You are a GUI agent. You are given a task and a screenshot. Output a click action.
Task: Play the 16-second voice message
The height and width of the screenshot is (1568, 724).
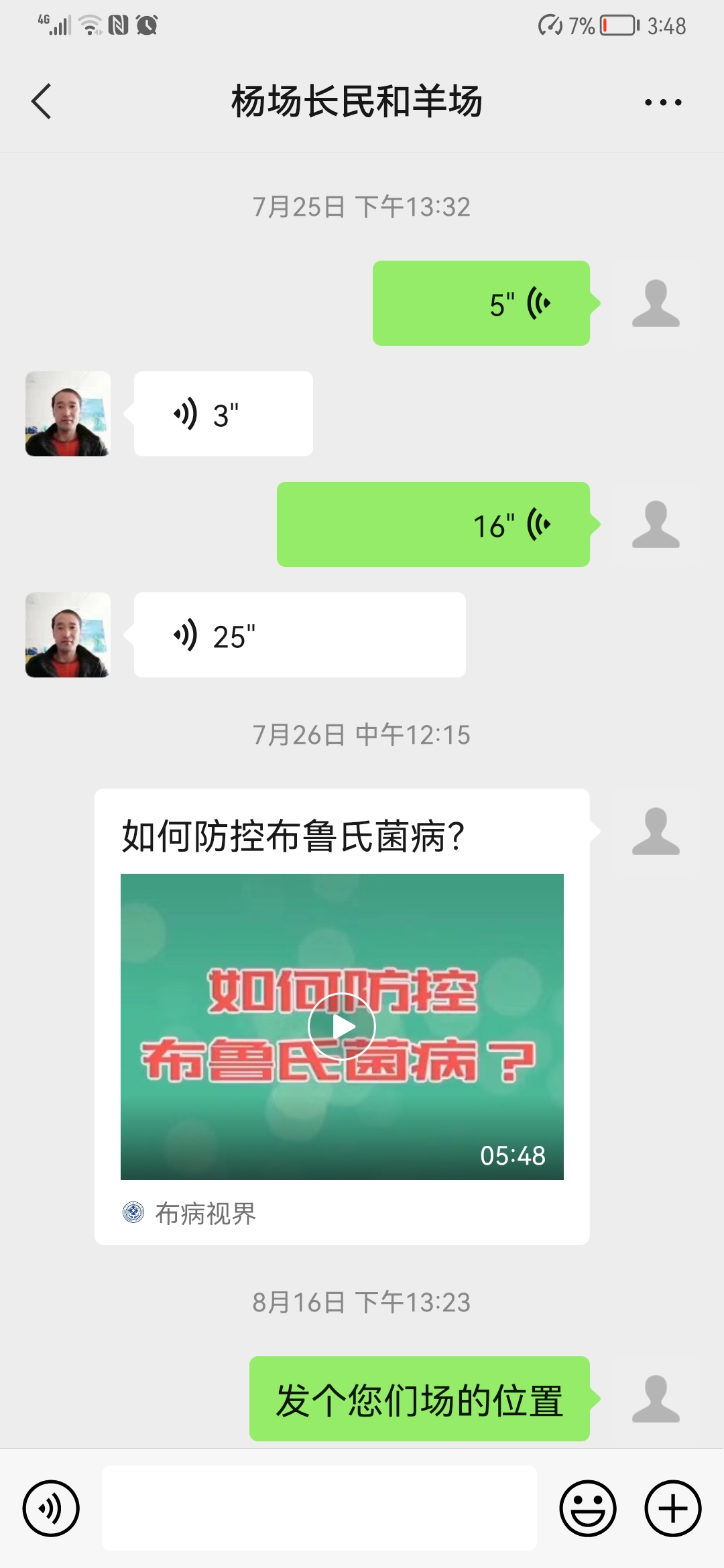433,525
